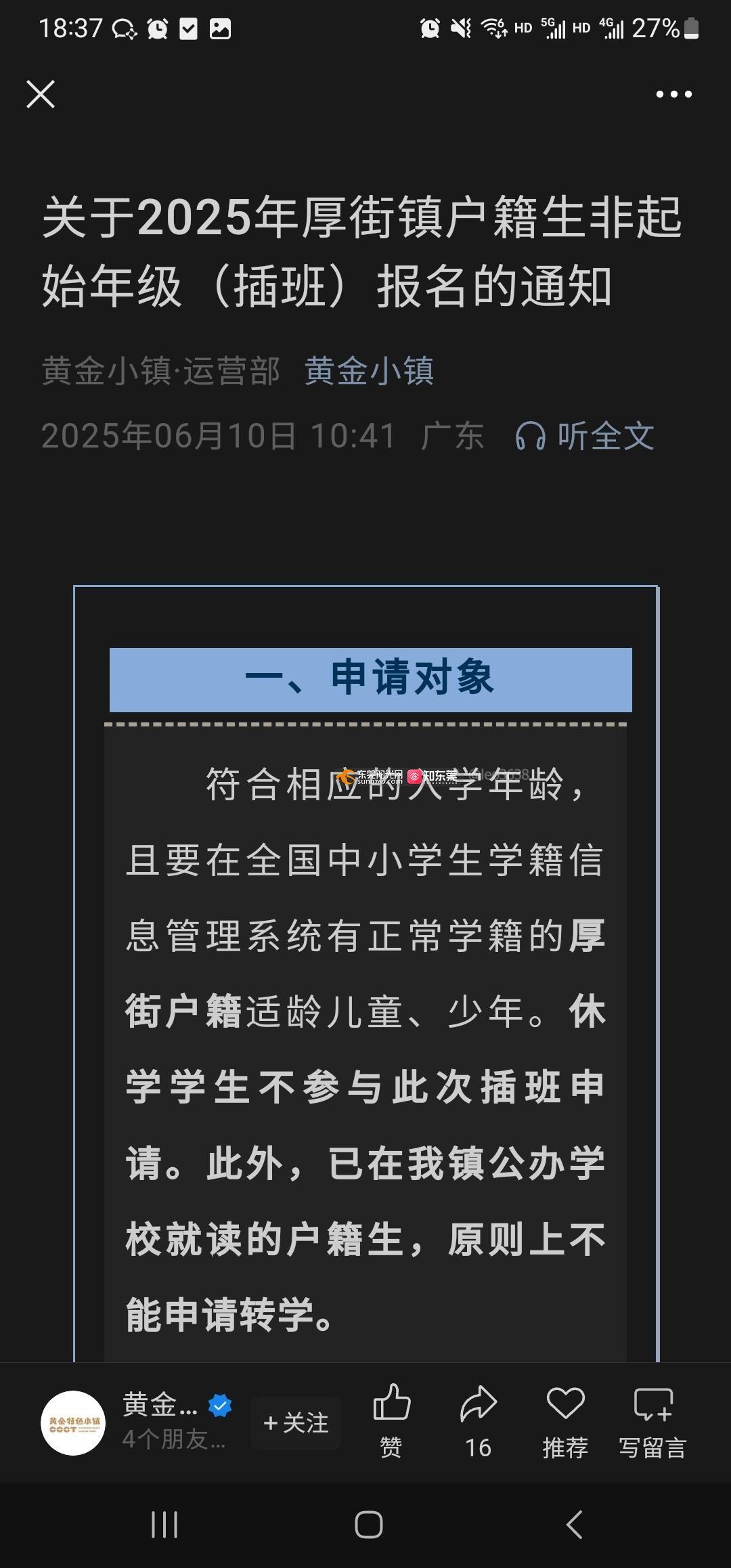This screenshot has width=731, height=1568.
Task: Write a comment via 写留言
Action: pos(652,1421)
